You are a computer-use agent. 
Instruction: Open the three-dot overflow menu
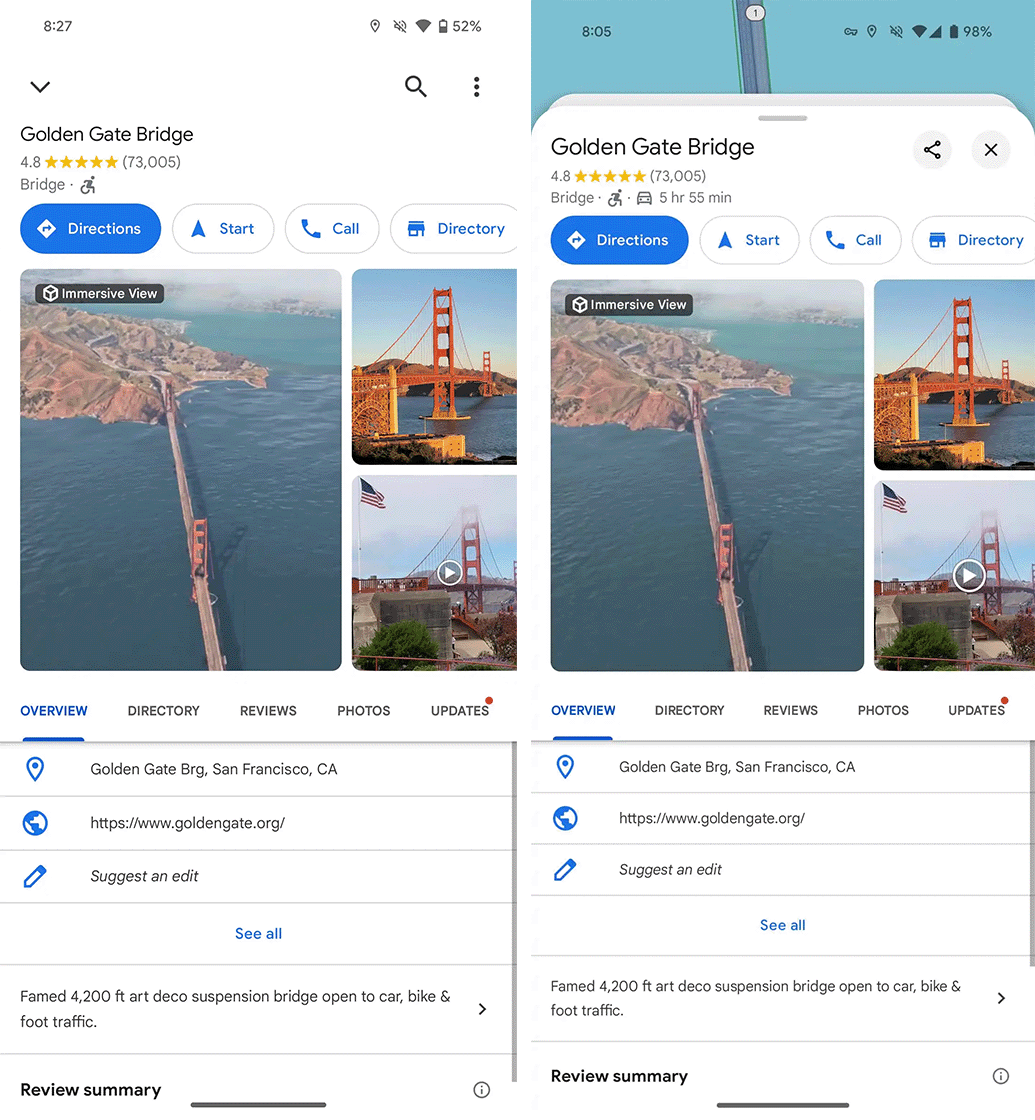click(x=476, y=87)
